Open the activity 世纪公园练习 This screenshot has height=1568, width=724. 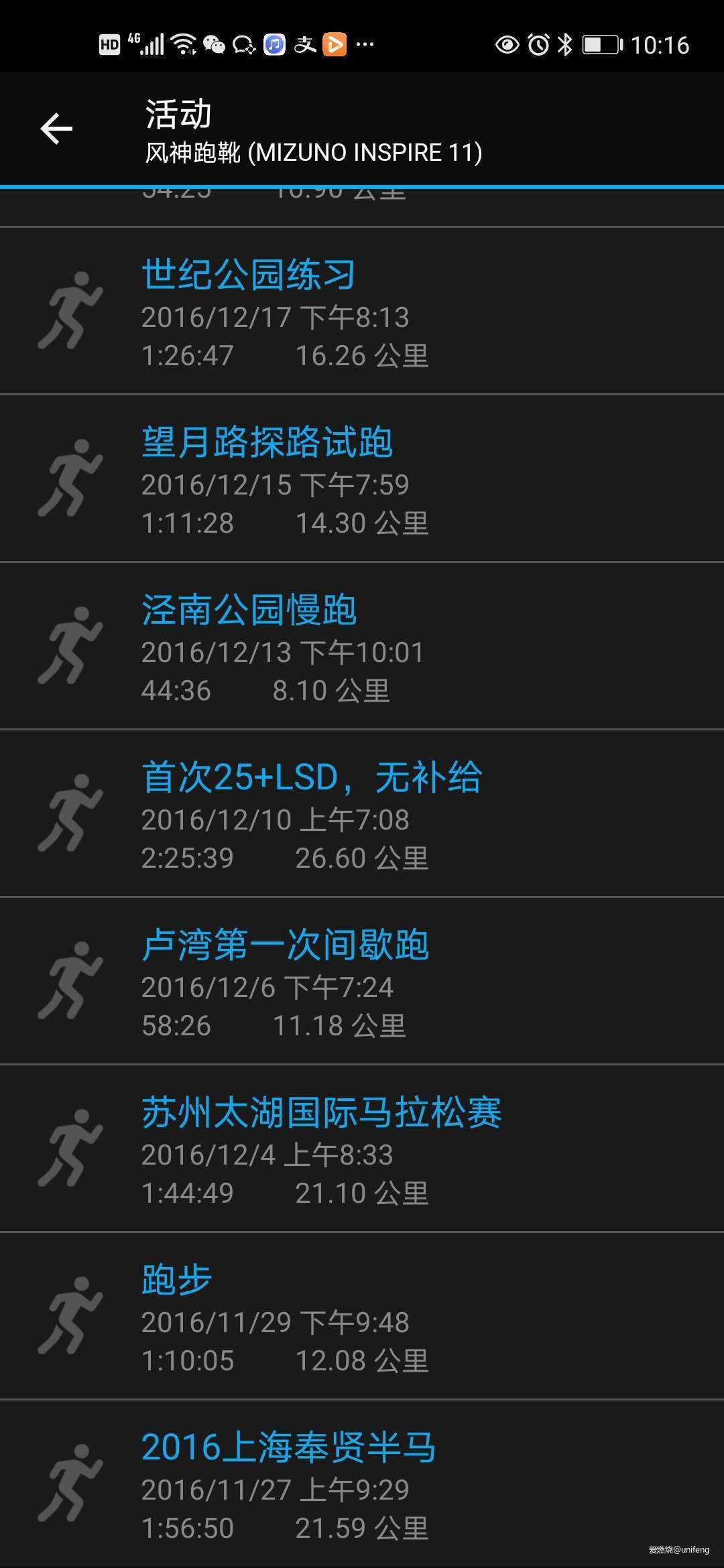(248, 273)
